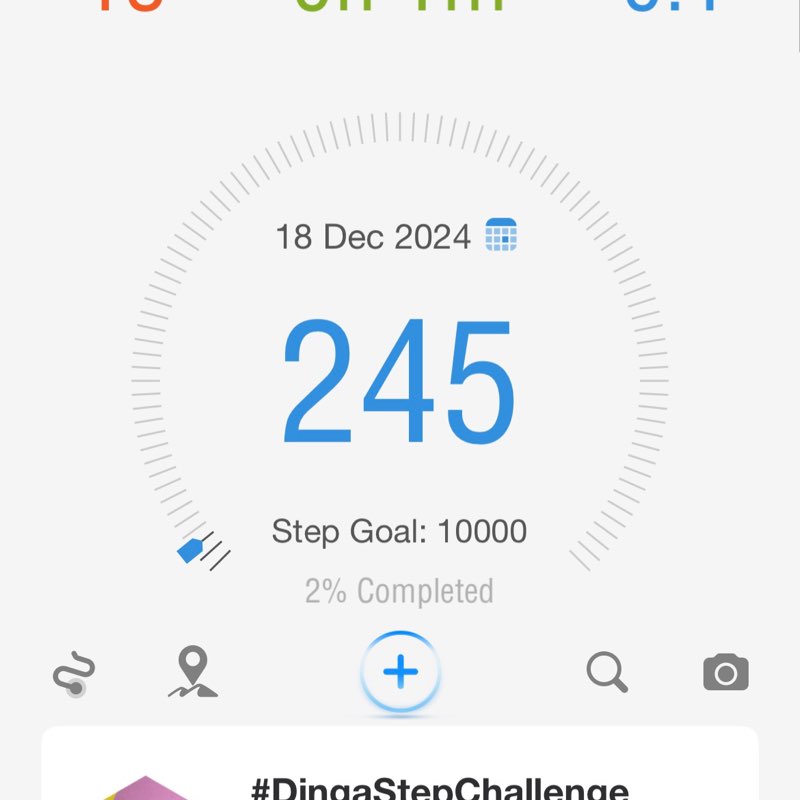Viewport: 800px width, 800px height.
Task: Open the camera icon
Action: 726,673
